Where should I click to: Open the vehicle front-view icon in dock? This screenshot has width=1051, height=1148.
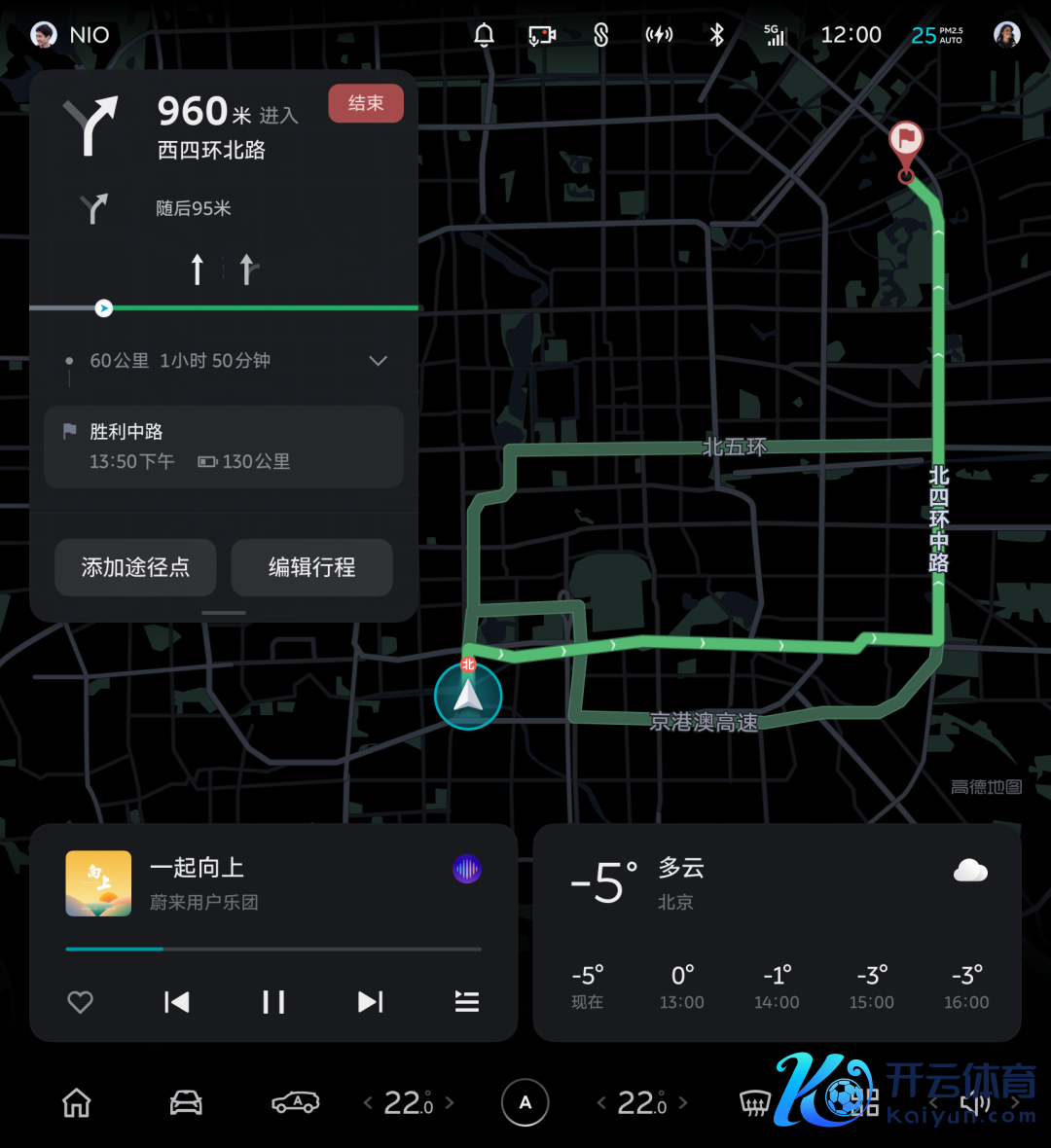[x=186, y=1103]
